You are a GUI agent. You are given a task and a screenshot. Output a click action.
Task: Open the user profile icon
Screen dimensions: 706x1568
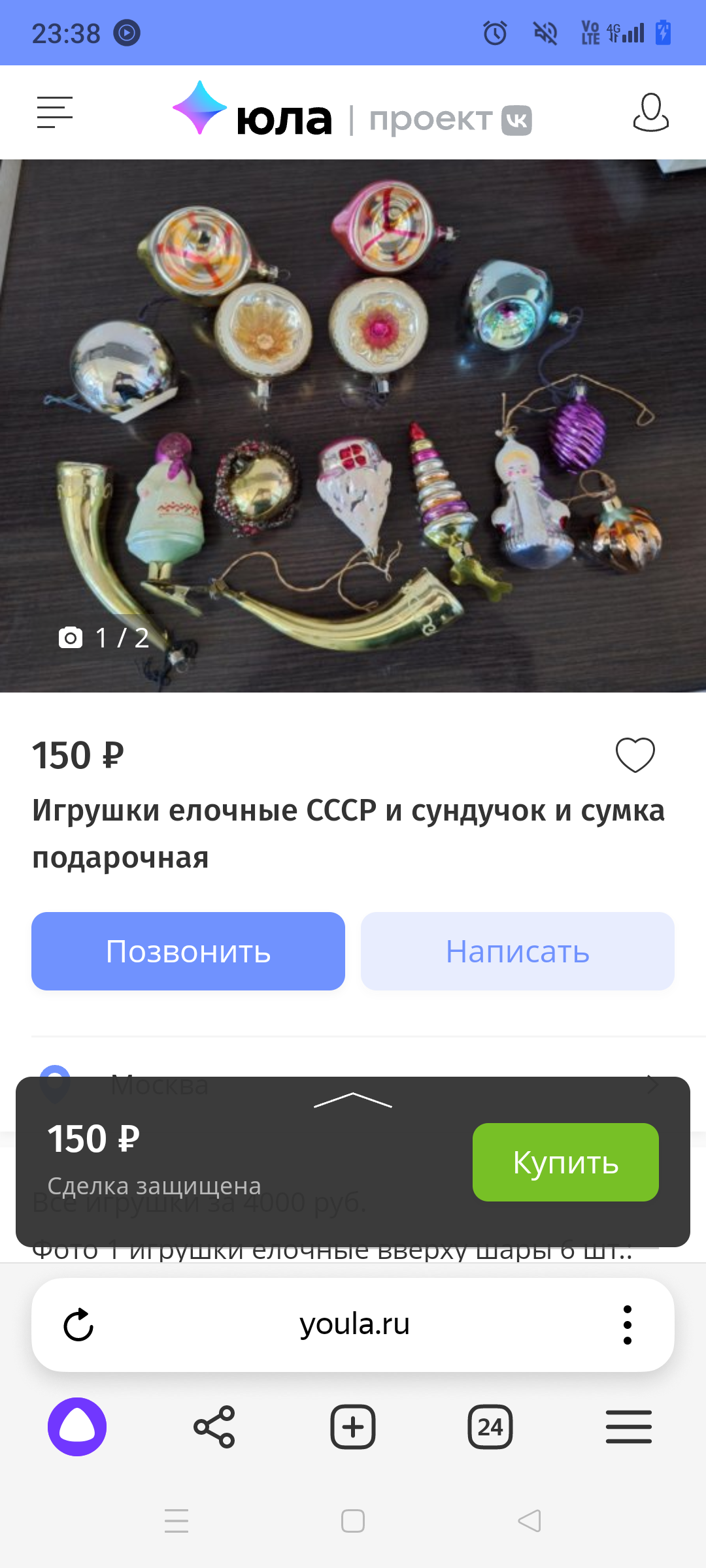(650, 112)
